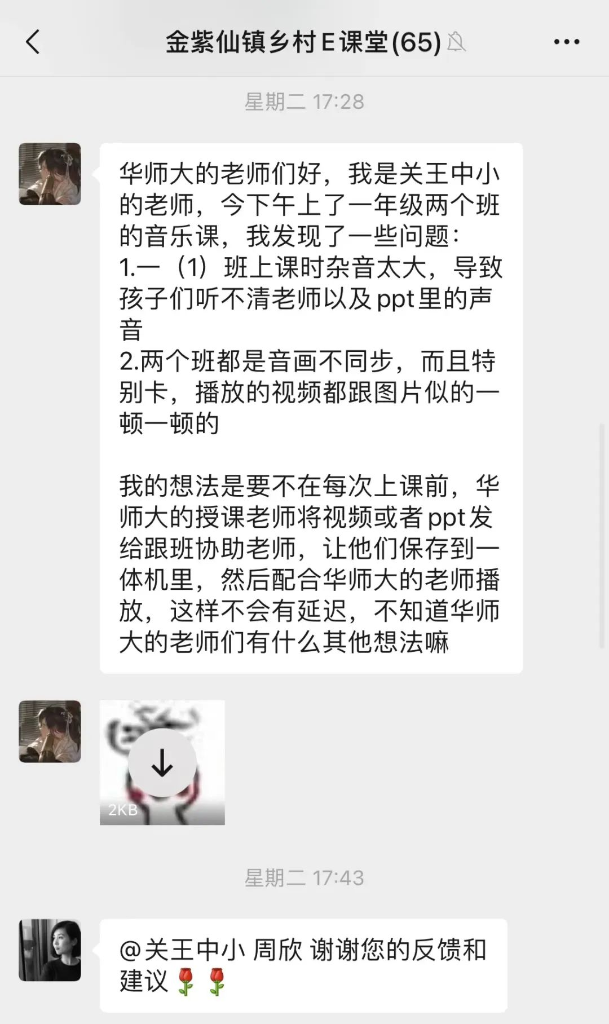
Task: Go back from the group chat
Action: [x=32, y=42]
